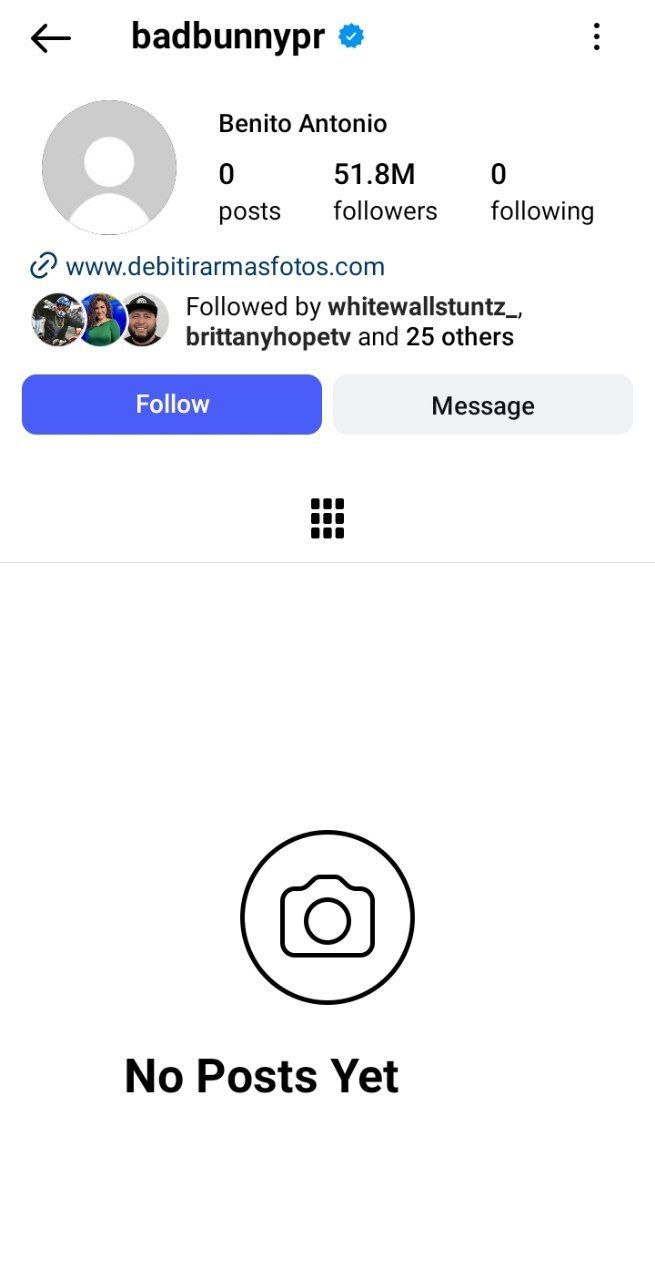Open the three-dot overflow menu
This screenshot has width=655, height=1280.
click(596, 37)
